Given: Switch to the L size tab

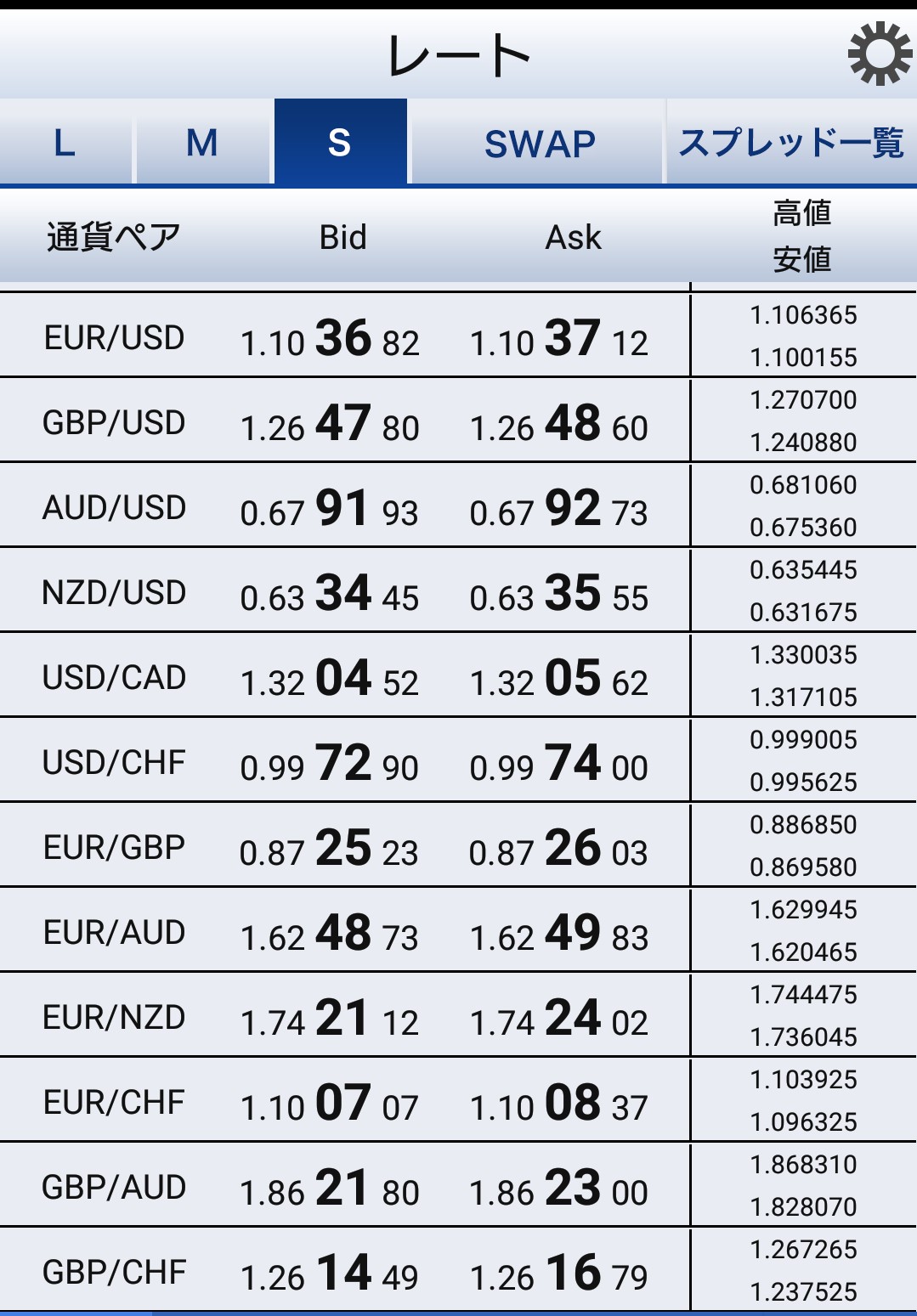Looking at the screenshot, I should point(65,143).
